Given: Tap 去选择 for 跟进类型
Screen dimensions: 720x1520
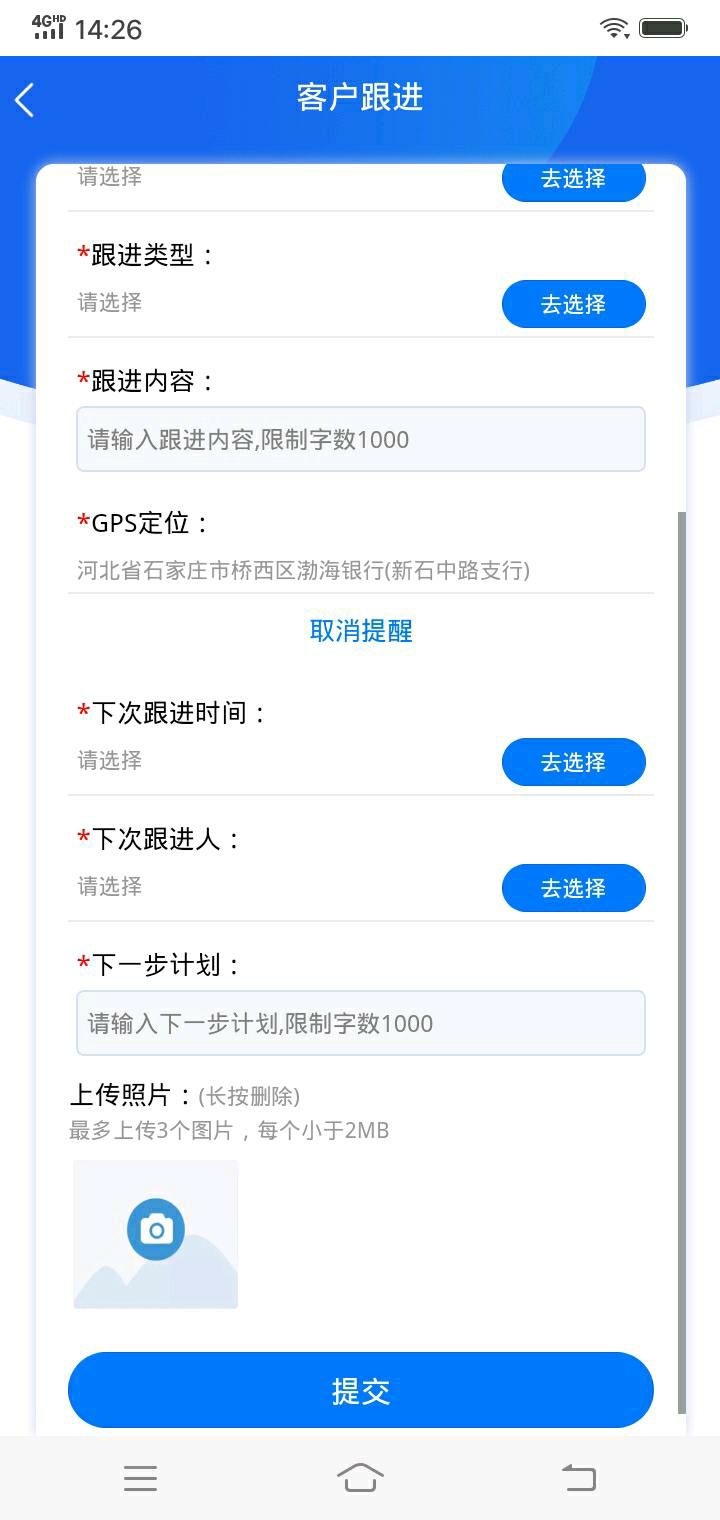Looking at the screenshot, I should click(x=573, y=304).
